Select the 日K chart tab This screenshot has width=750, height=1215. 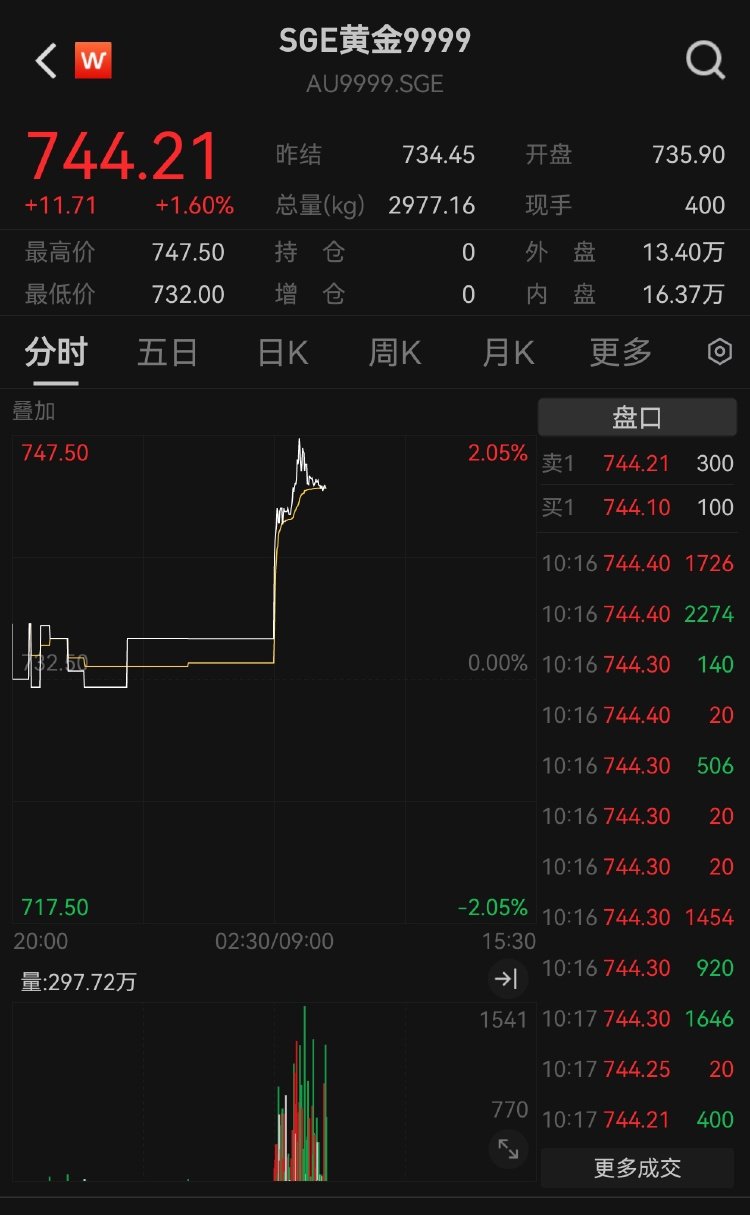click(282, 353)
